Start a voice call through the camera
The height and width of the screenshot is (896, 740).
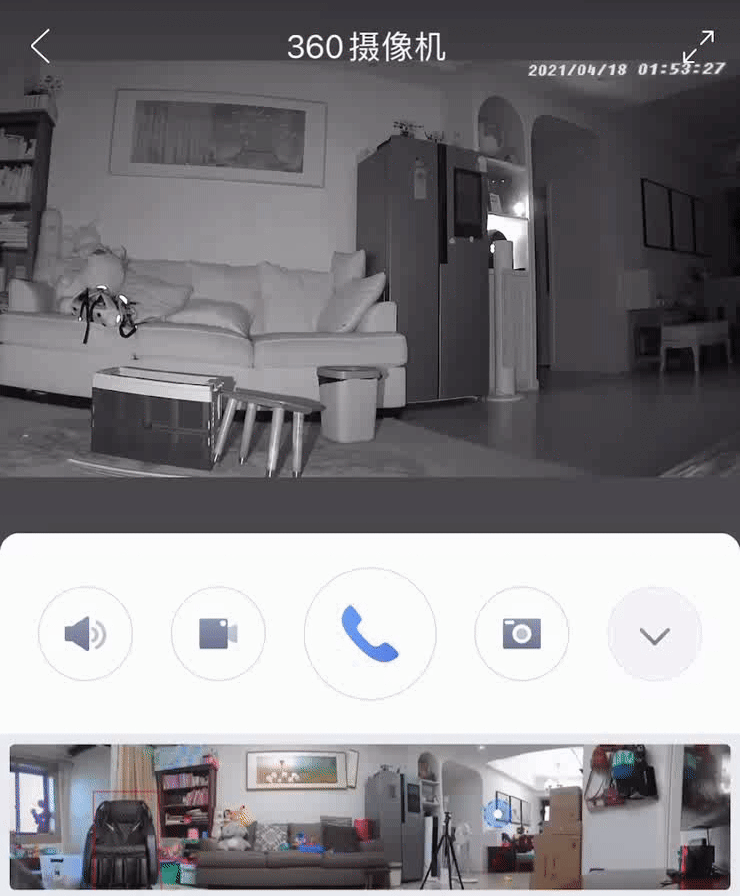click(370, 634)
